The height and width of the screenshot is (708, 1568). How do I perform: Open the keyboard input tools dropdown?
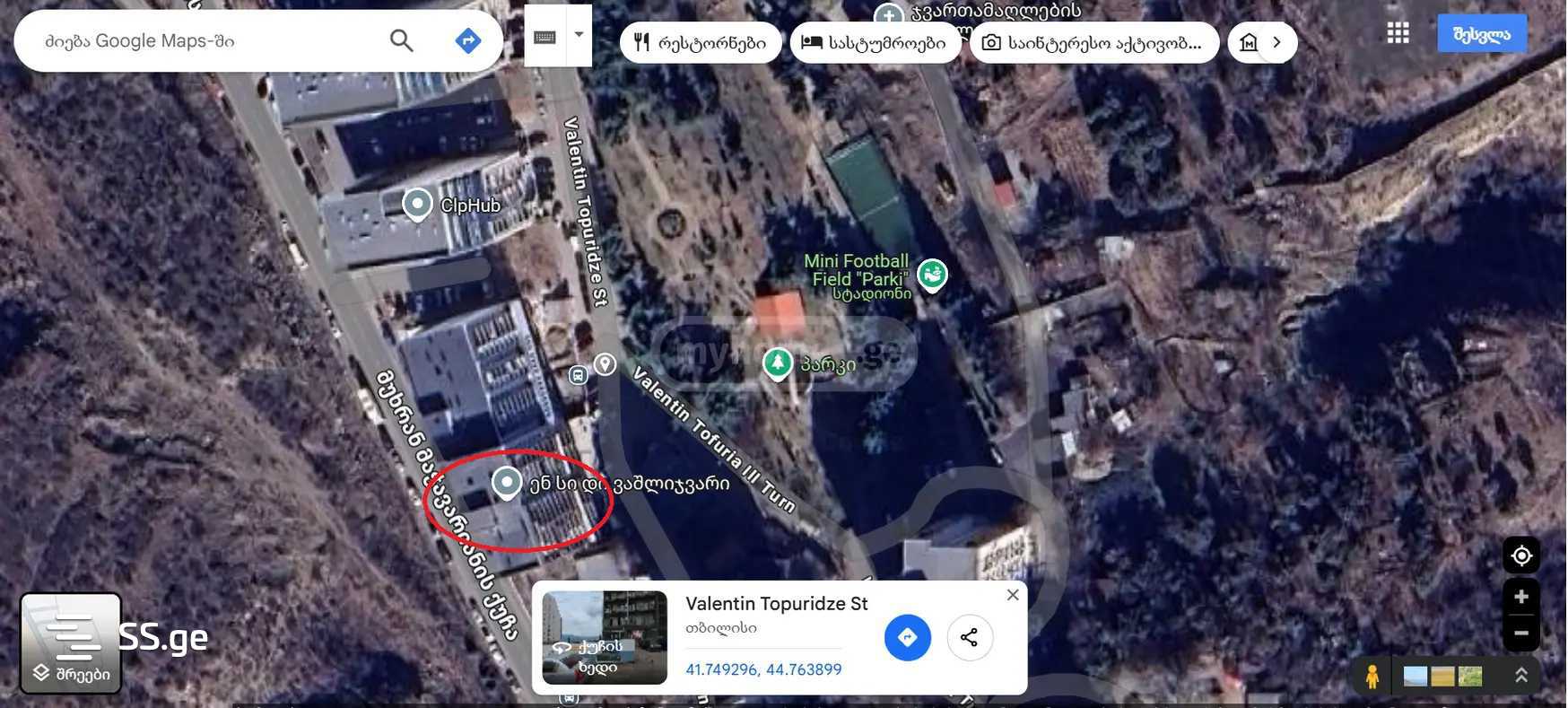(x=579, y=35)
